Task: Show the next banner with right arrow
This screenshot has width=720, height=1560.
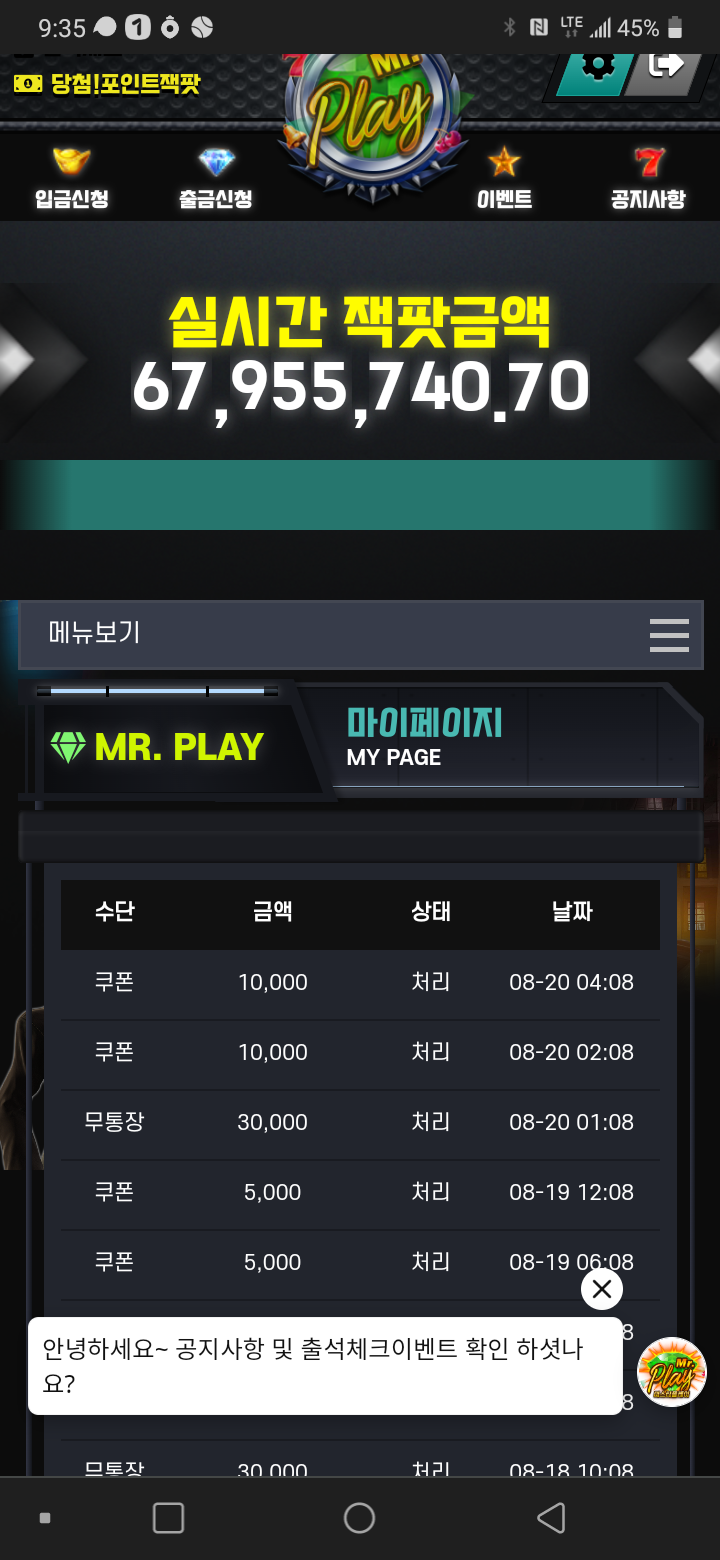Action: point(702,360)
